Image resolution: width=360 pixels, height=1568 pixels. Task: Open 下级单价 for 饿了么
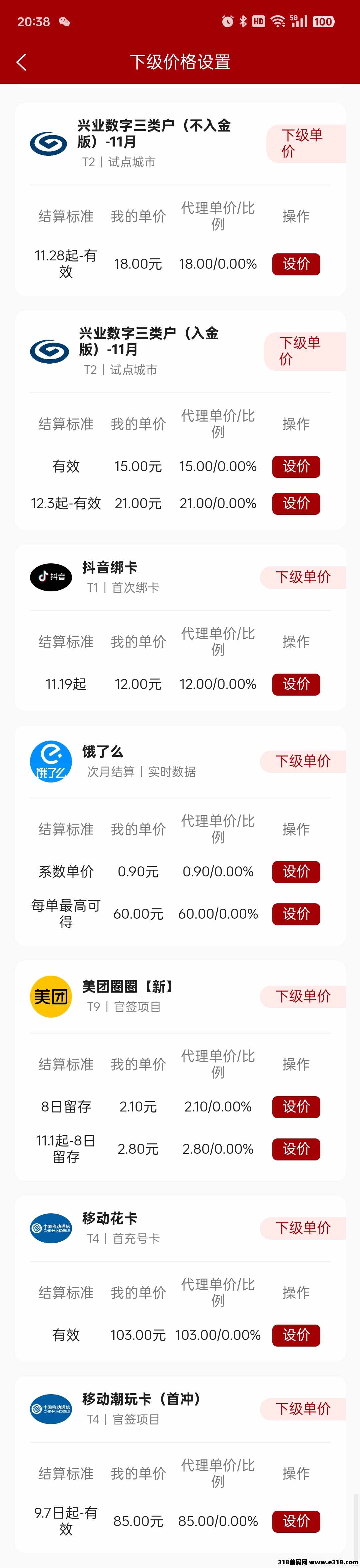tap(303, 761)
